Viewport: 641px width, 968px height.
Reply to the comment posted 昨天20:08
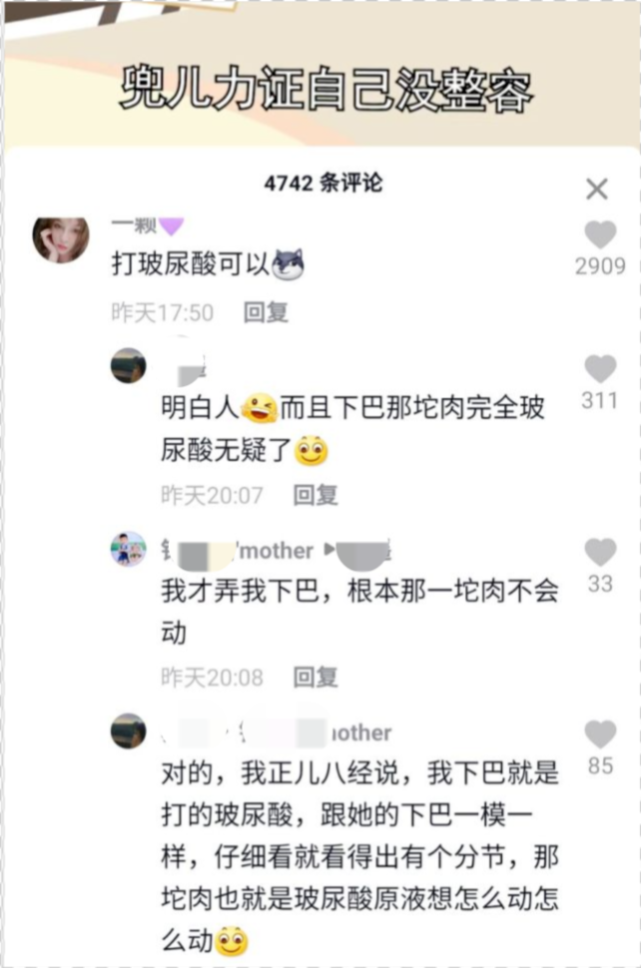pyautogui.click(x=314, y=678)
